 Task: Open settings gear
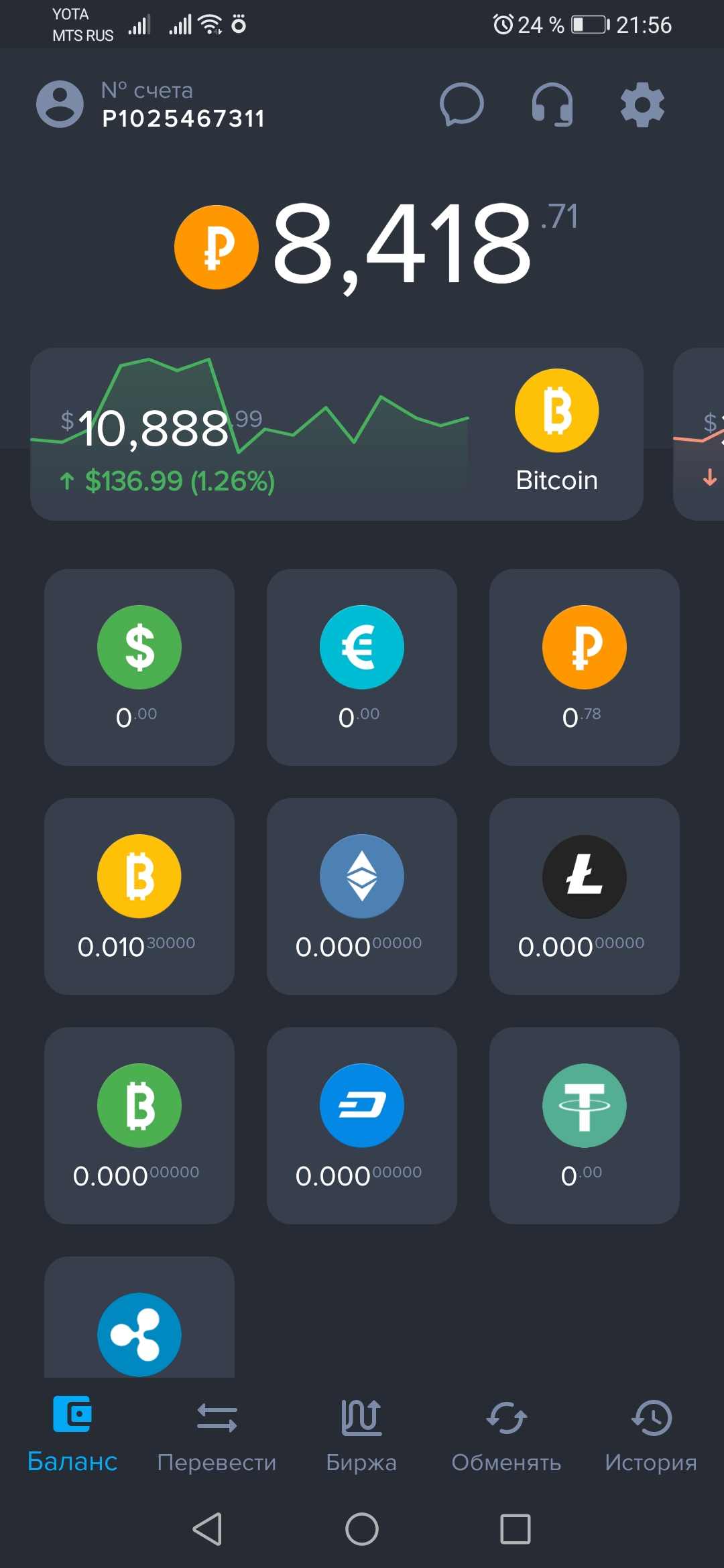(x=642, y=105)
